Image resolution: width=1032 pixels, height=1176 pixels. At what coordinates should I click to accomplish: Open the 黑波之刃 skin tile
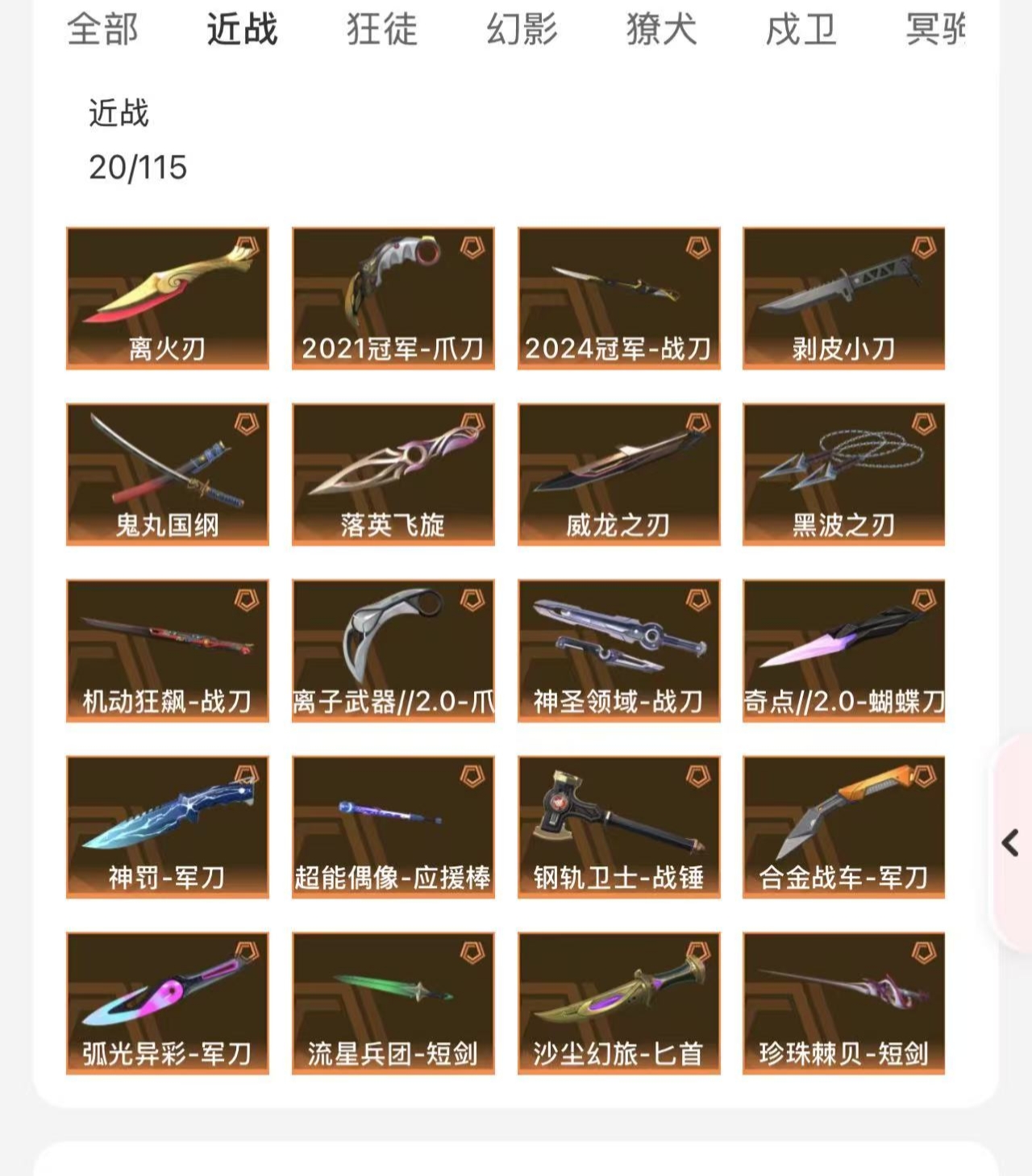(843, 474)
